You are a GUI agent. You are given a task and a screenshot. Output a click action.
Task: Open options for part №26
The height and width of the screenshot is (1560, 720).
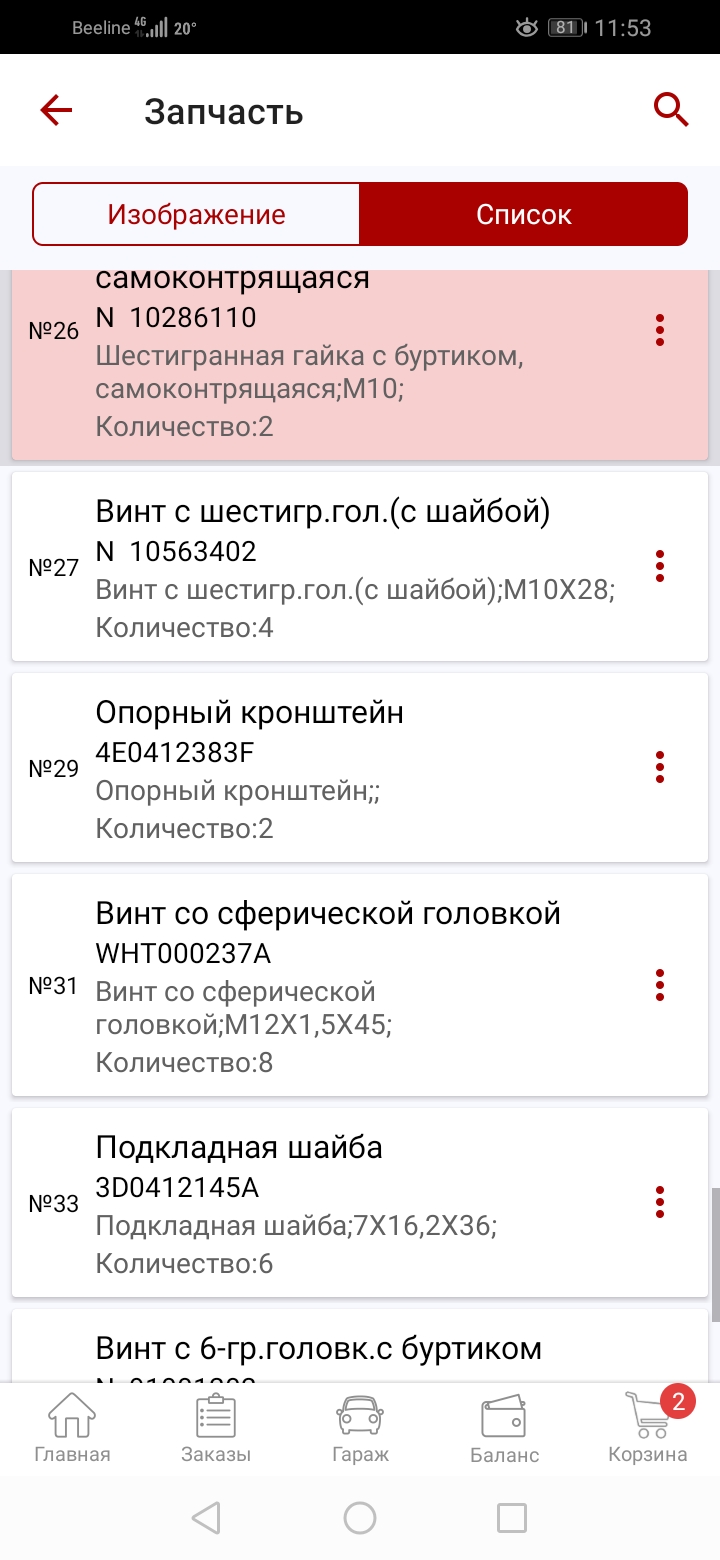click(x=659, y=330)
